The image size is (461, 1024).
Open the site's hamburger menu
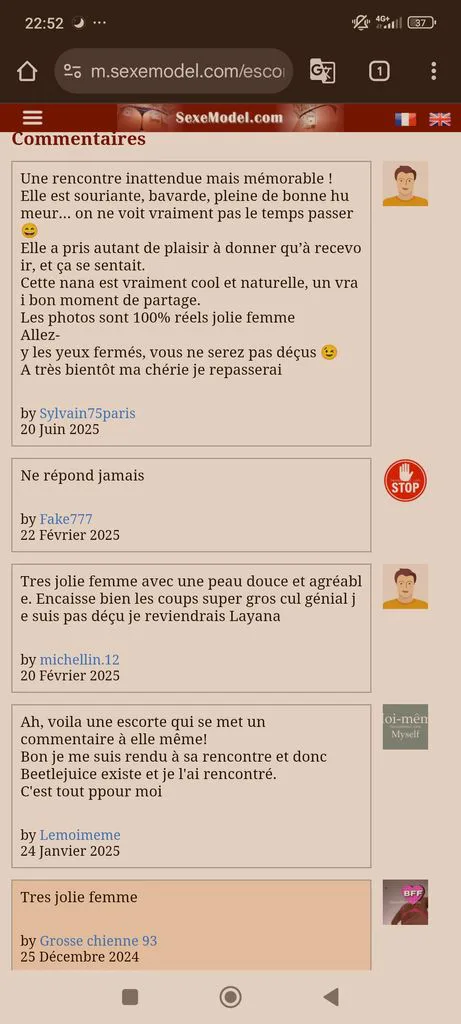33,118
